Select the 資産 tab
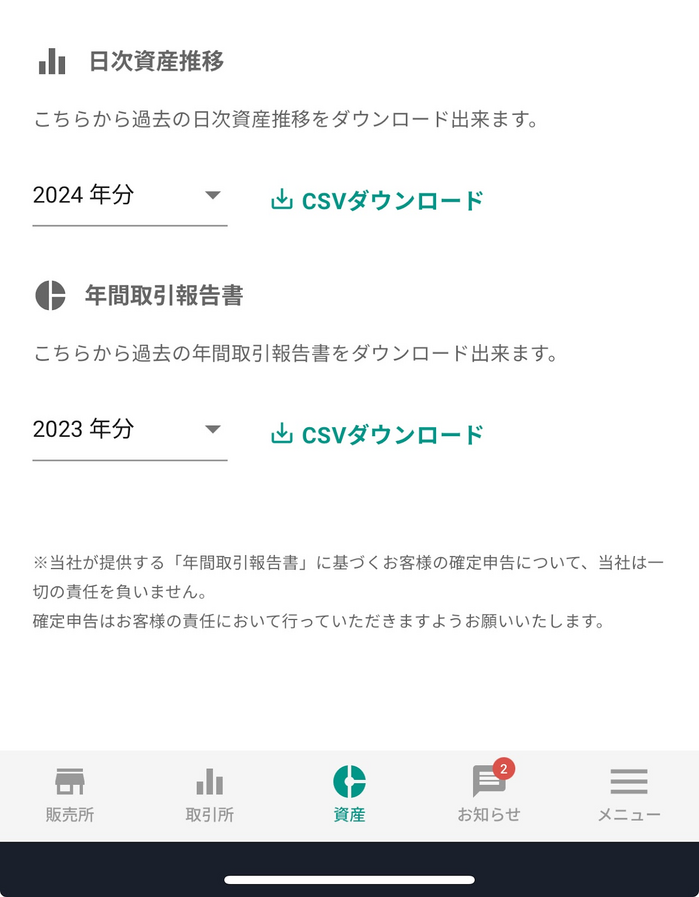This screenshot has height=897, width=699. [349, 795]
